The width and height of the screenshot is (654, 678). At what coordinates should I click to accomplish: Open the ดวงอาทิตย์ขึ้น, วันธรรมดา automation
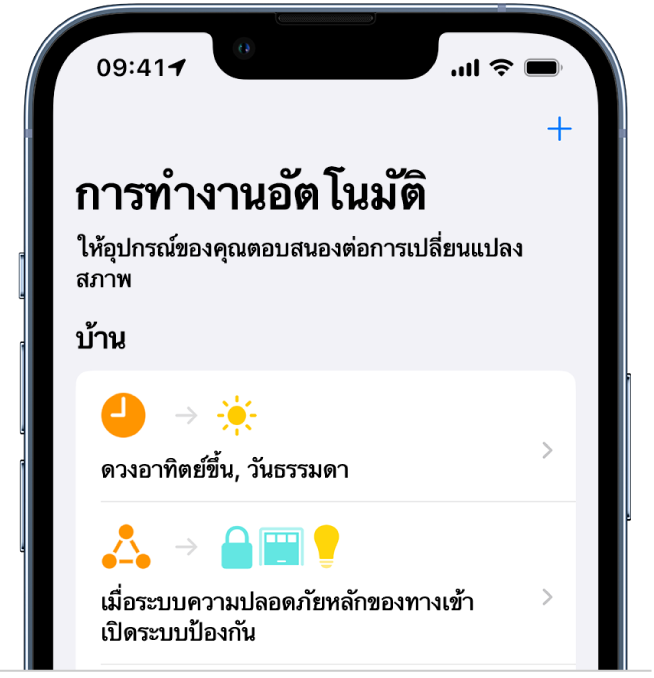(325, 438)
